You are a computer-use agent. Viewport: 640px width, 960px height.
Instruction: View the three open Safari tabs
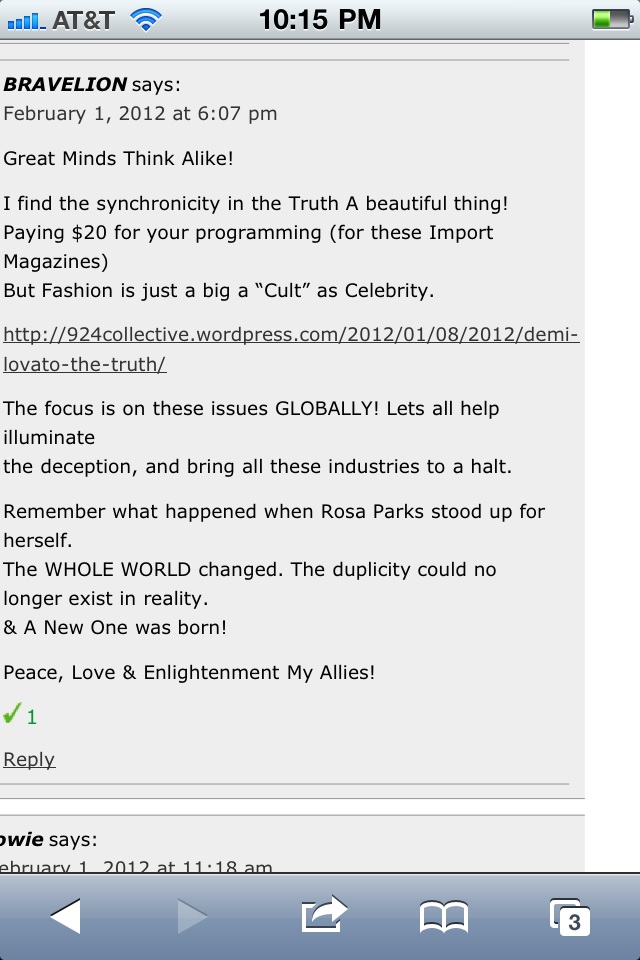[x=569, y=916]
